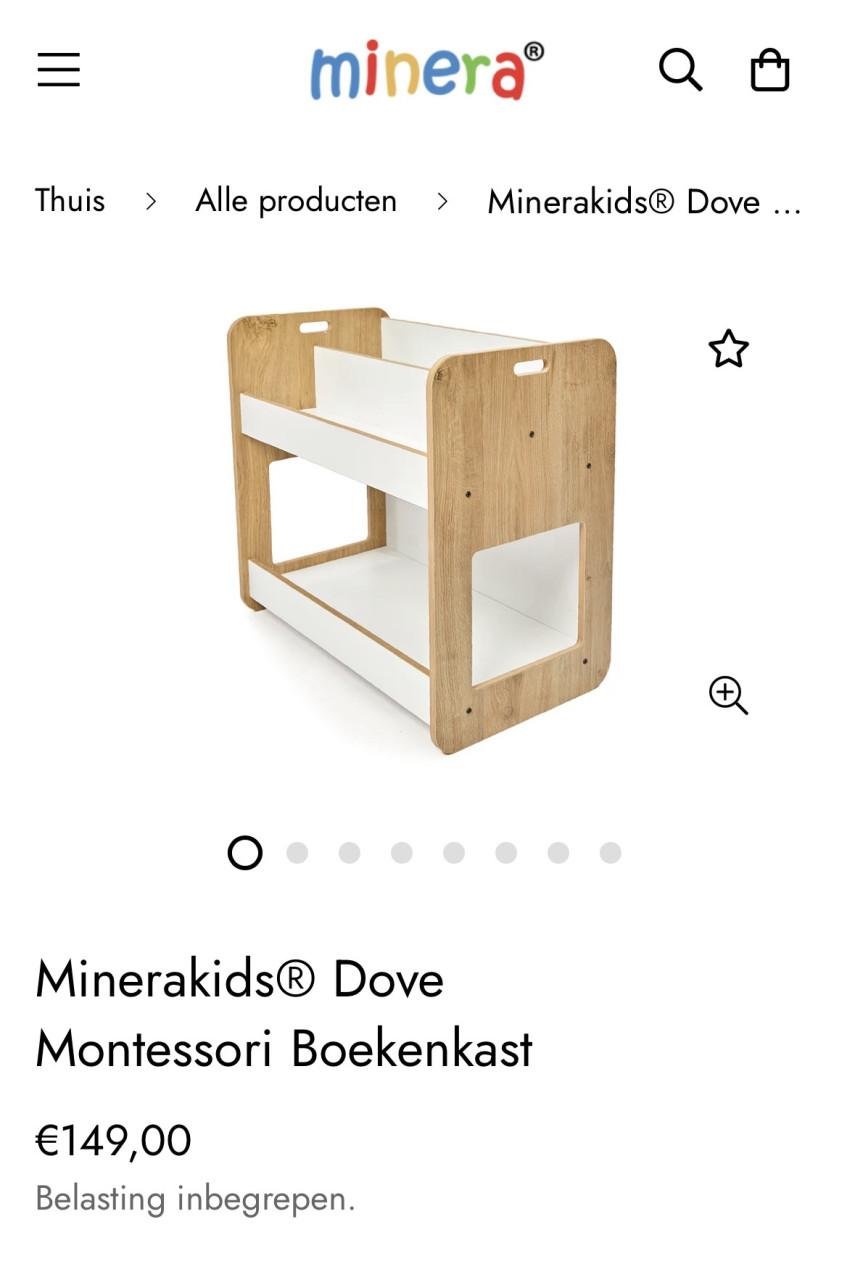Click the chevron before Minerakids® Dove
This screenshot has height=1280, width=855.
(x=443, y=201)
